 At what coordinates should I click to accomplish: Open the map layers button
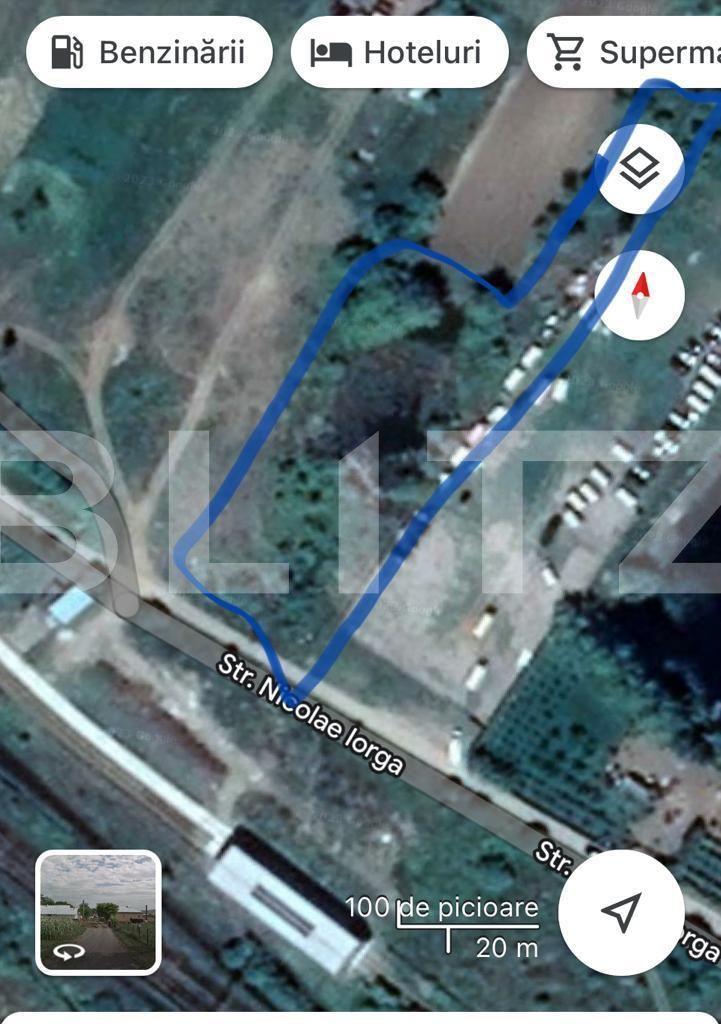pos(640,169)
